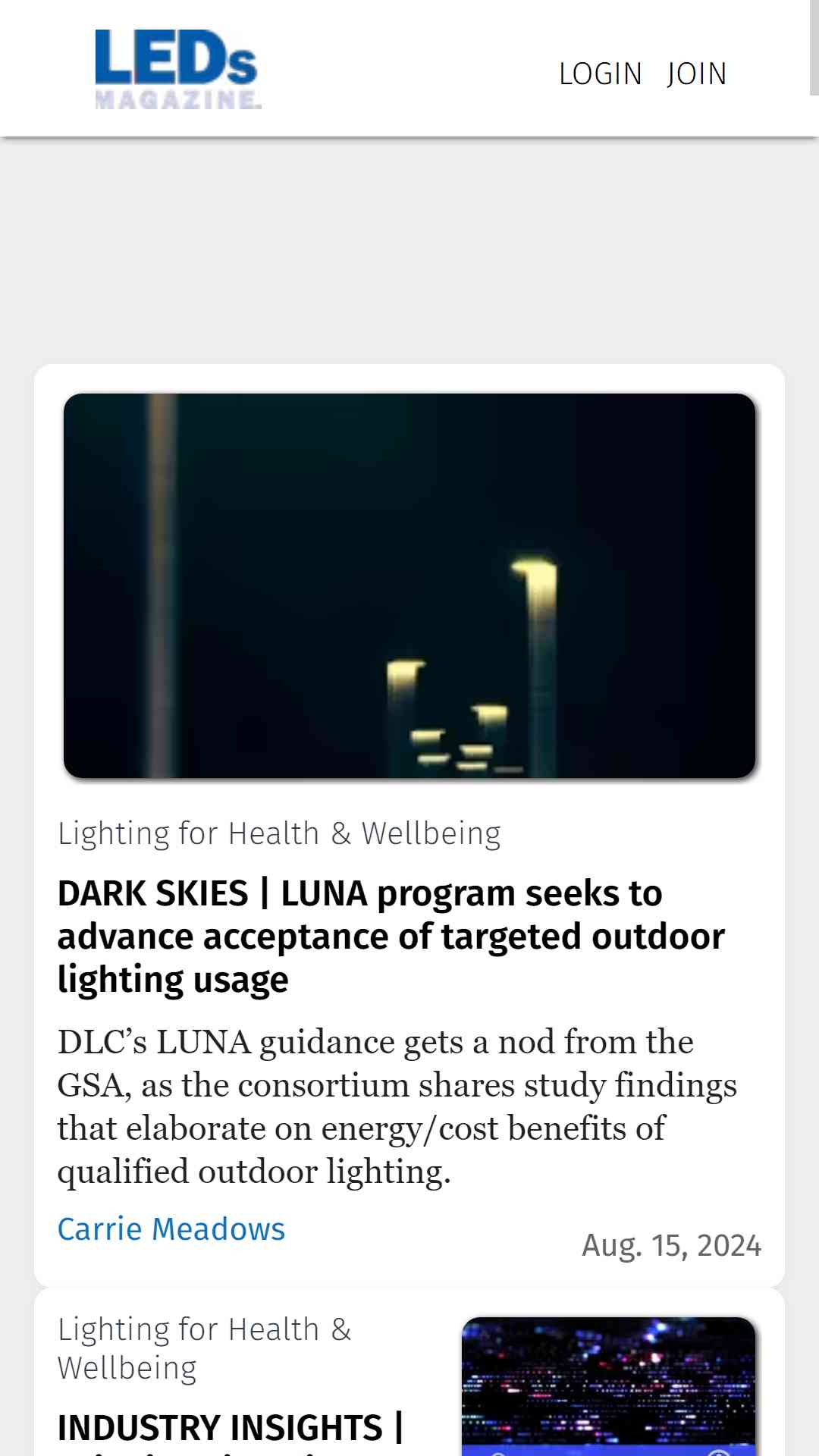Image resolution: width=819 pixels, height=1456 pixels.
Task: View author Carrie Meadows' profile
Action: tap(171, 1229)
